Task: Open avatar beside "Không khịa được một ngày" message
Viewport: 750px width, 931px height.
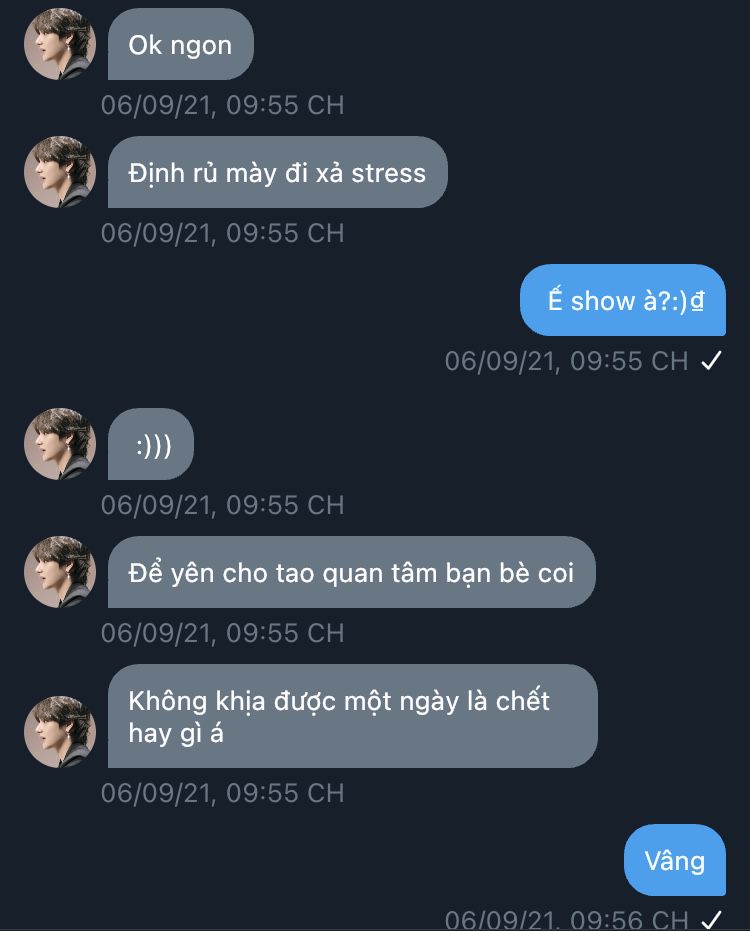Action: tap(60, 731)
